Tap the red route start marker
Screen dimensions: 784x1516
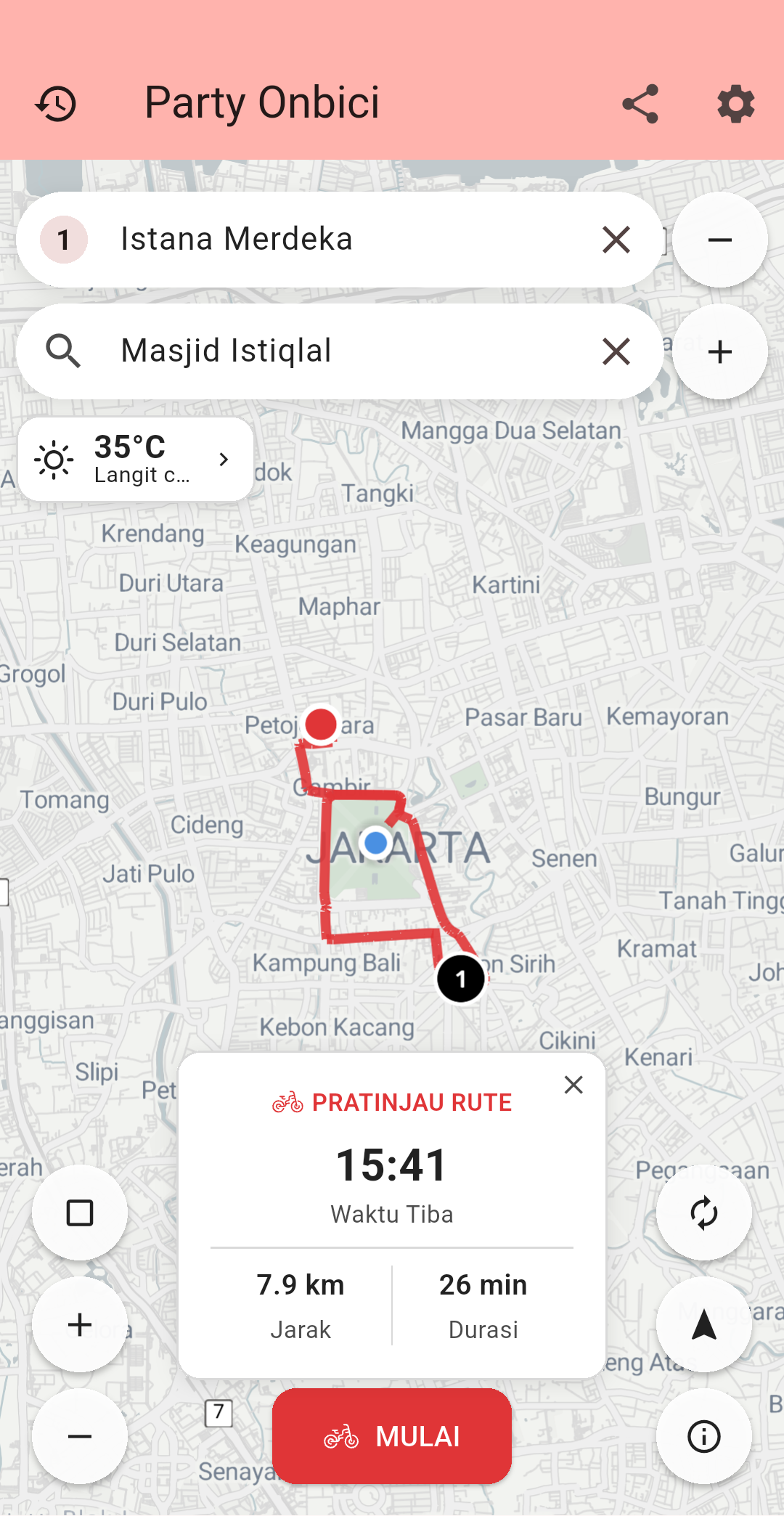tap(321, 725)
